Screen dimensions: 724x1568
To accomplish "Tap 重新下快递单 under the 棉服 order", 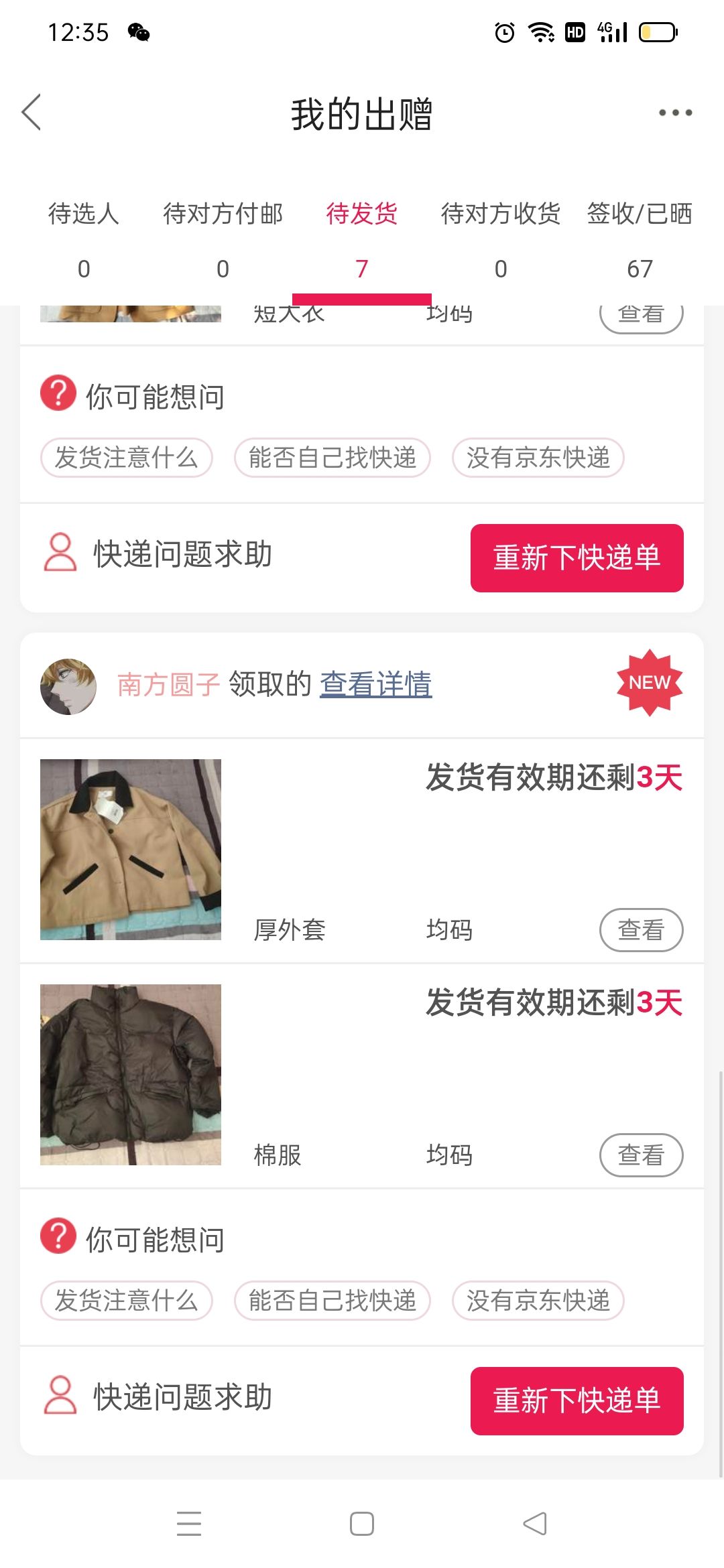I will 577,1401.
